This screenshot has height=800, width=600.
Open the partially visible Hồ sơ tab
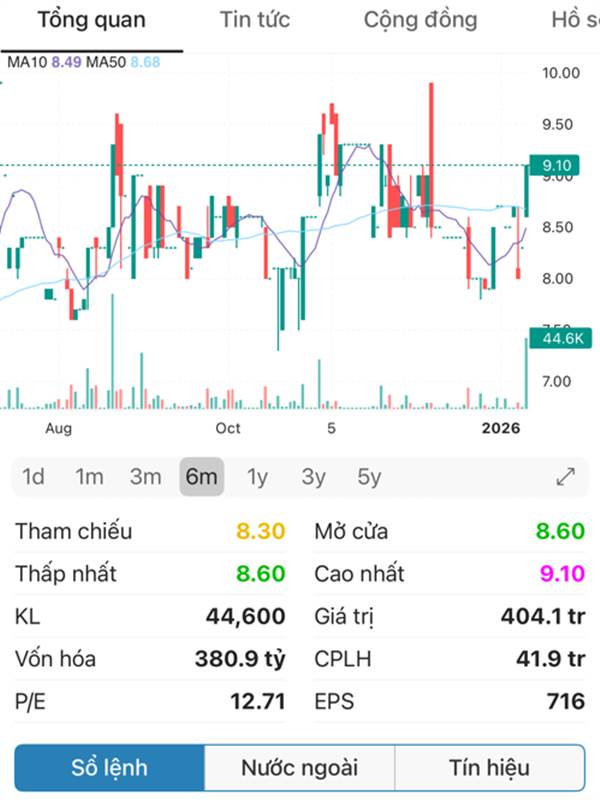574,20
